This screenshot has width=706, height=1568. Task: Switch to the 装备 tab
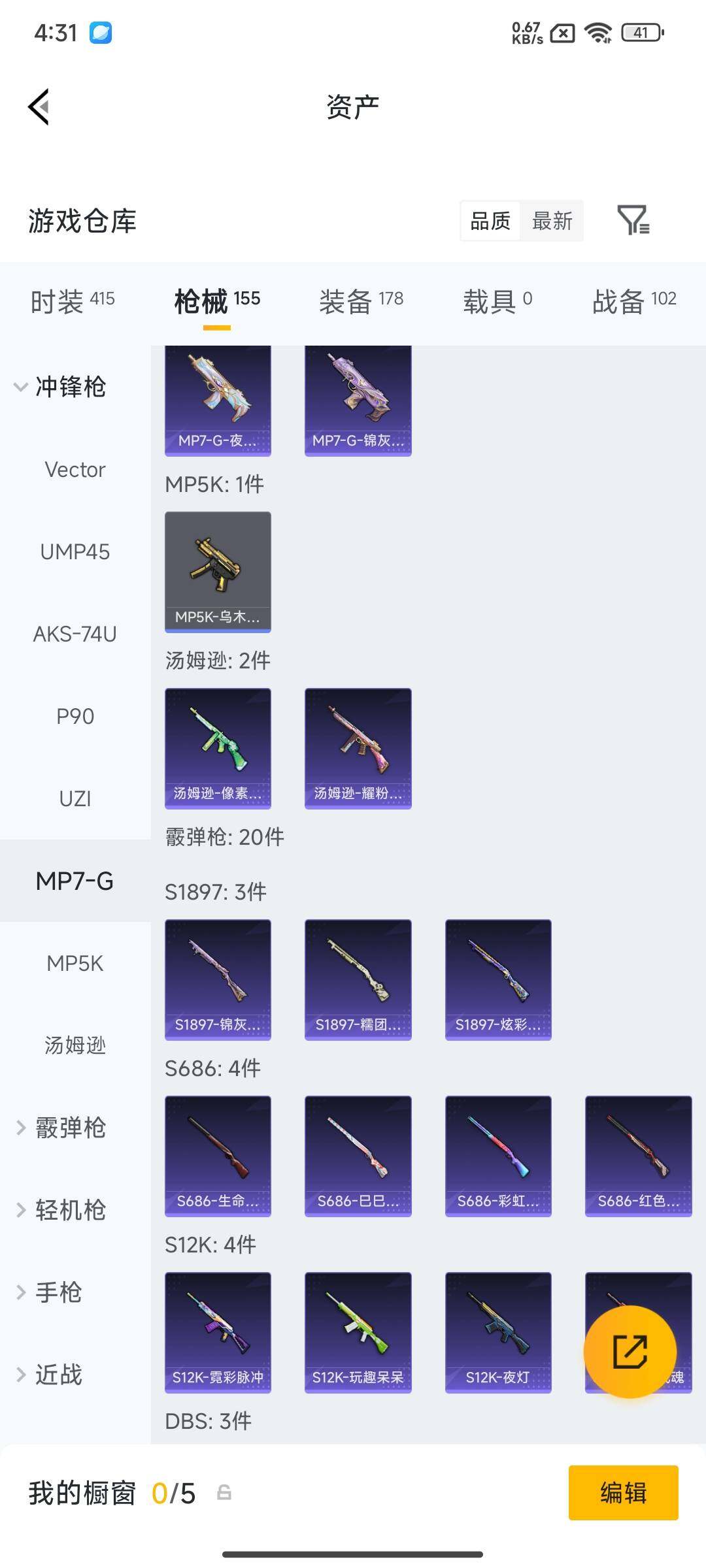click(361, 301)
